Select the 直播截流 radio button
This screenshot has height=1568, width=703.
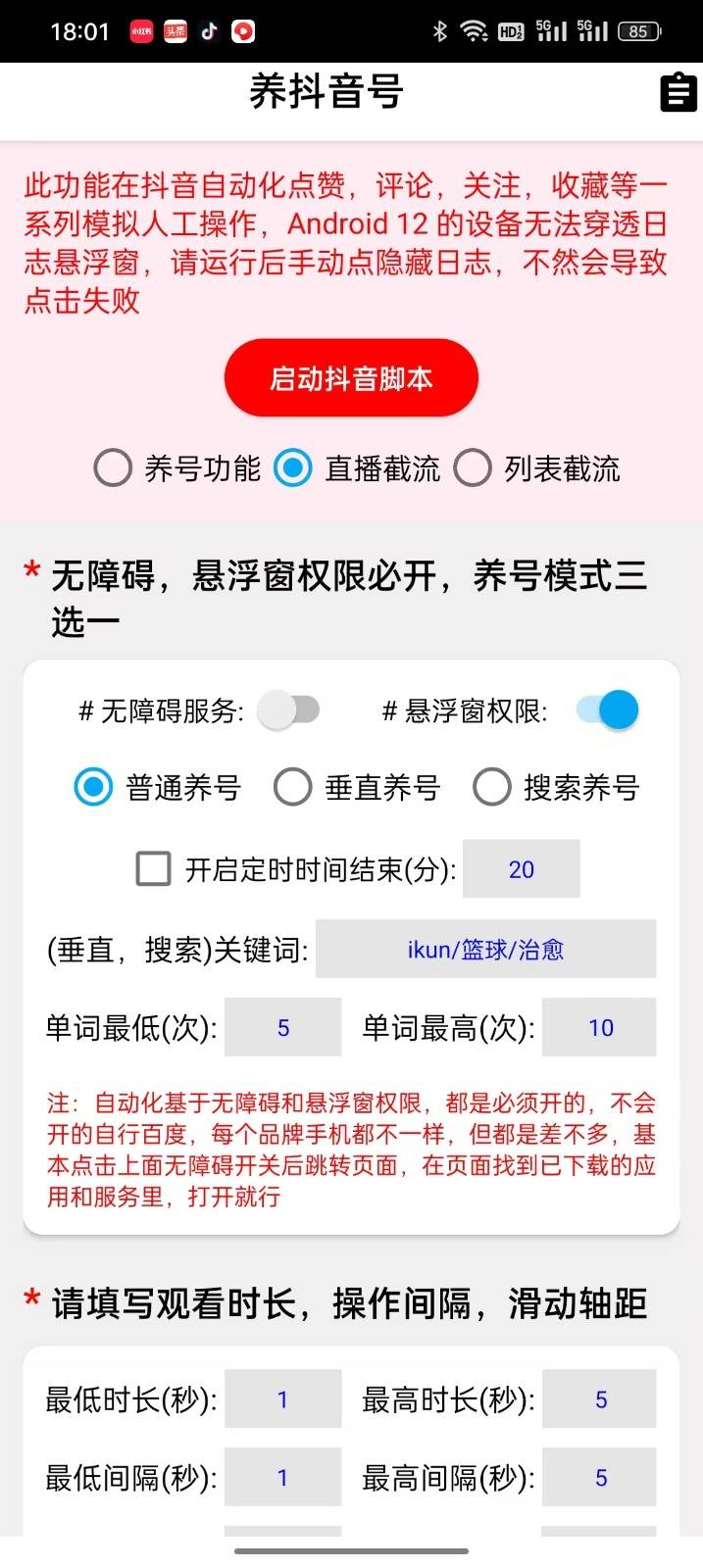pyautogui.click(x=293, y=468)
